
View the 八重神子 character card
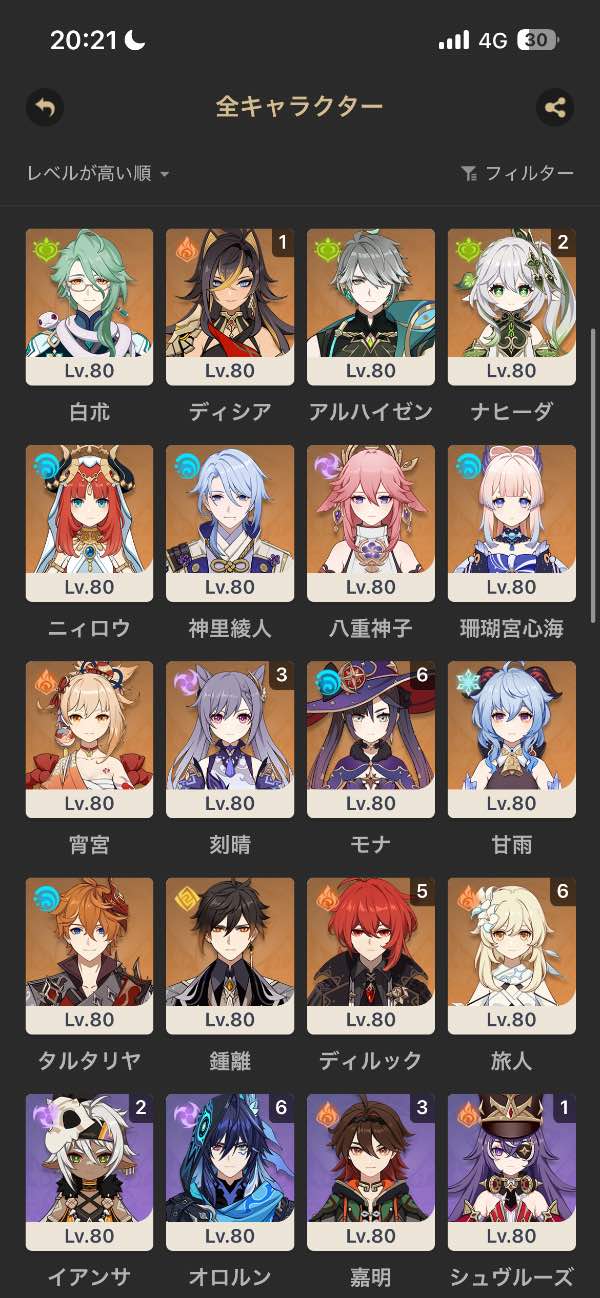[x=371, y=522]
